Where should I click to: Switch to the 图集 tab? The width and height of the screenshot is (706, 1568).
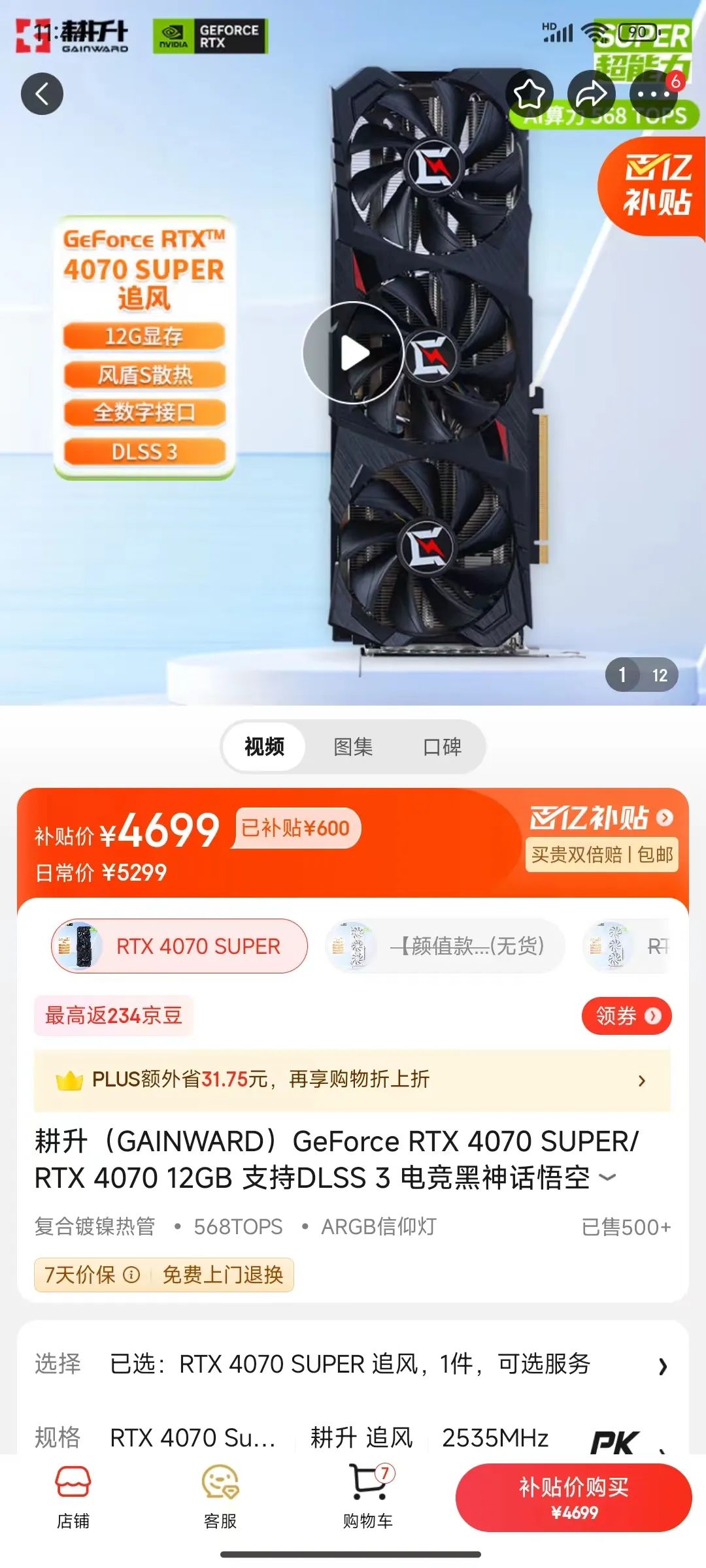click(x=353, y=746)
